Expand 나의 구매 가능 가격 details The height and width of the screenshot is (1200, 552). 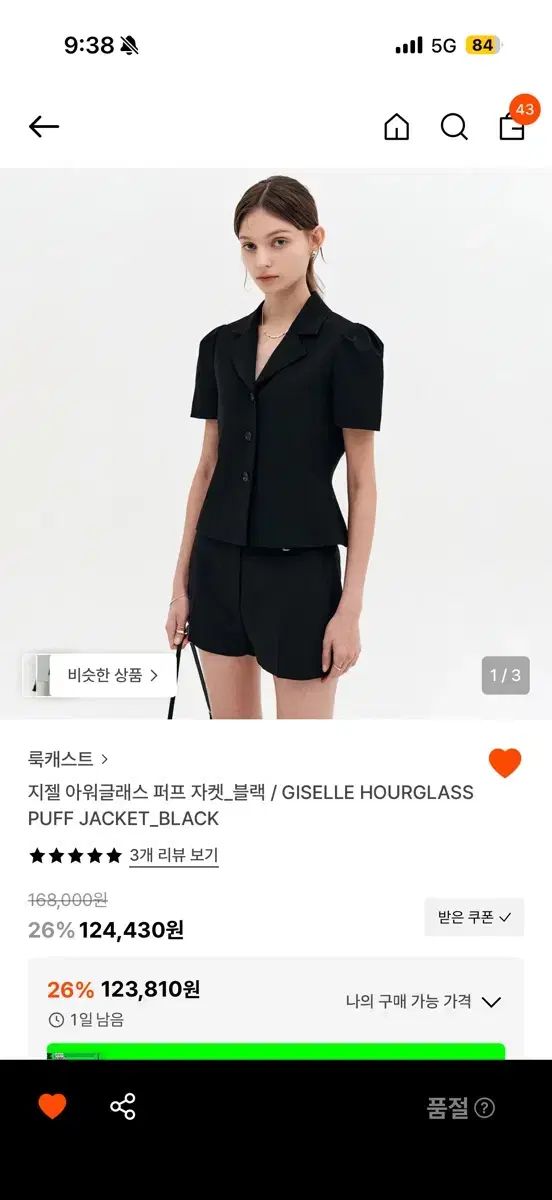coord(423,1001)
